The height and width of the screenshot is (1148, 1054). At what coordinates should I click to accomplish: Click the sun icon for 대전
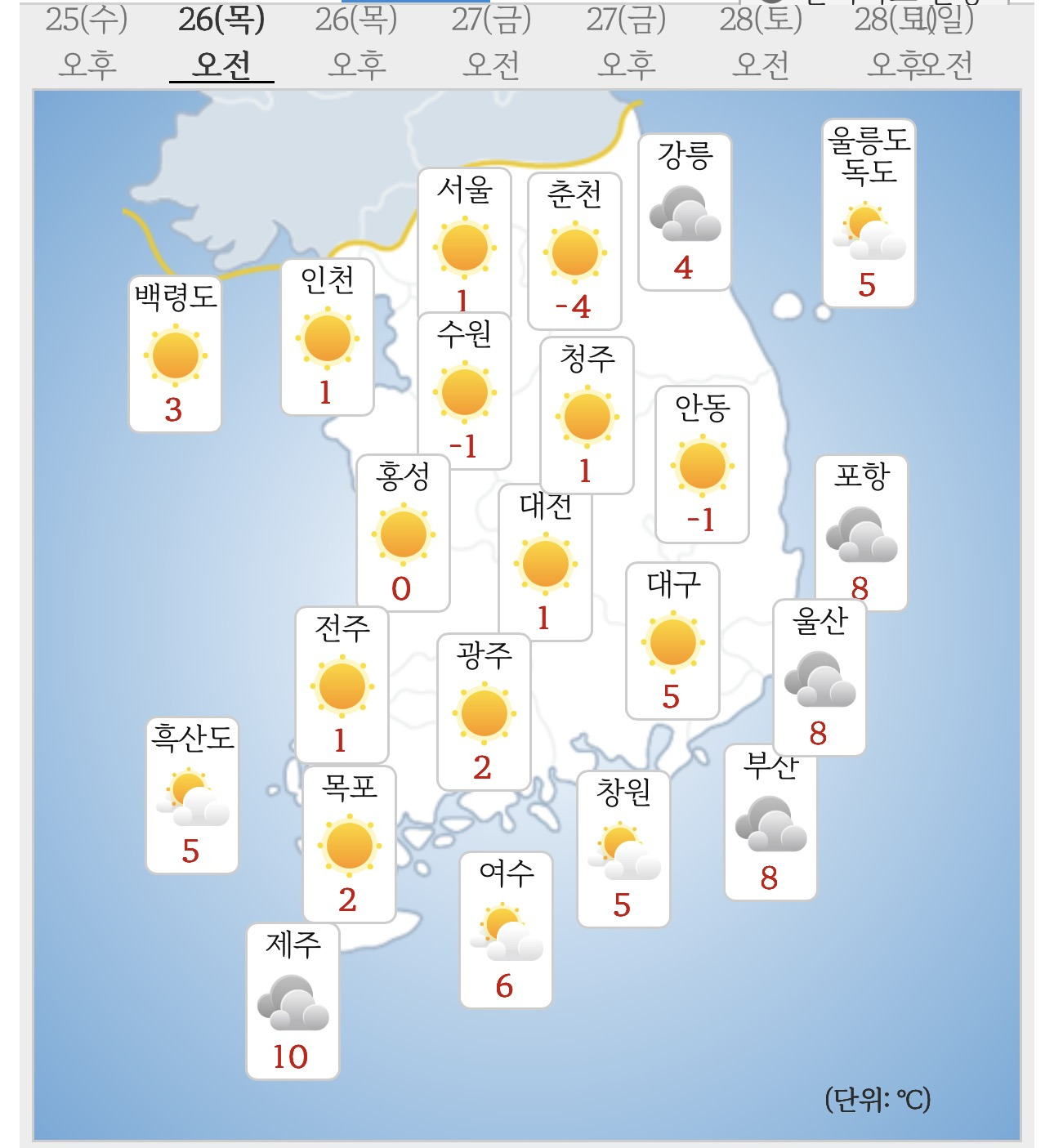click(x=546, y=564)
